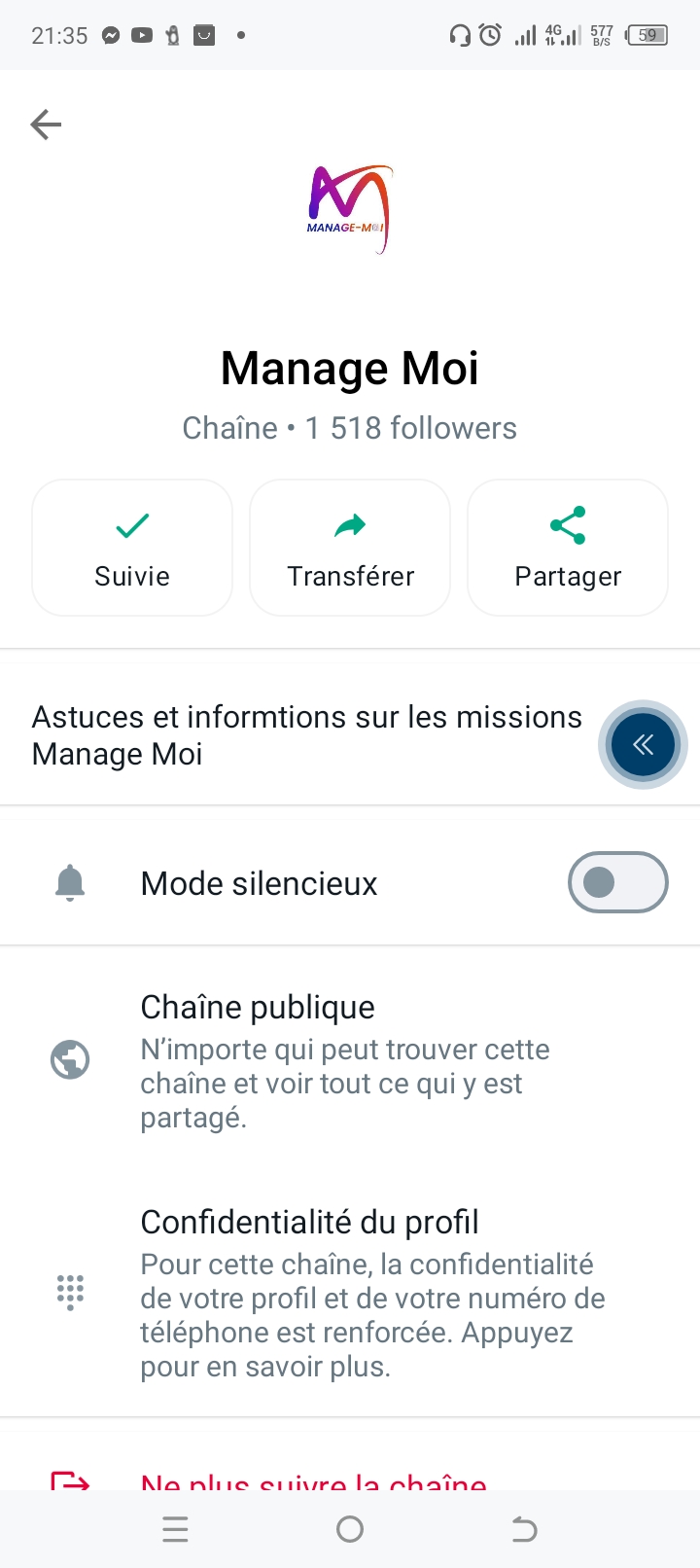Image resolution: width=700 pixels, height=1568 pixels.
Task: Go back using the top arrow
Action: pyautogui.click(x=46, y=125)
